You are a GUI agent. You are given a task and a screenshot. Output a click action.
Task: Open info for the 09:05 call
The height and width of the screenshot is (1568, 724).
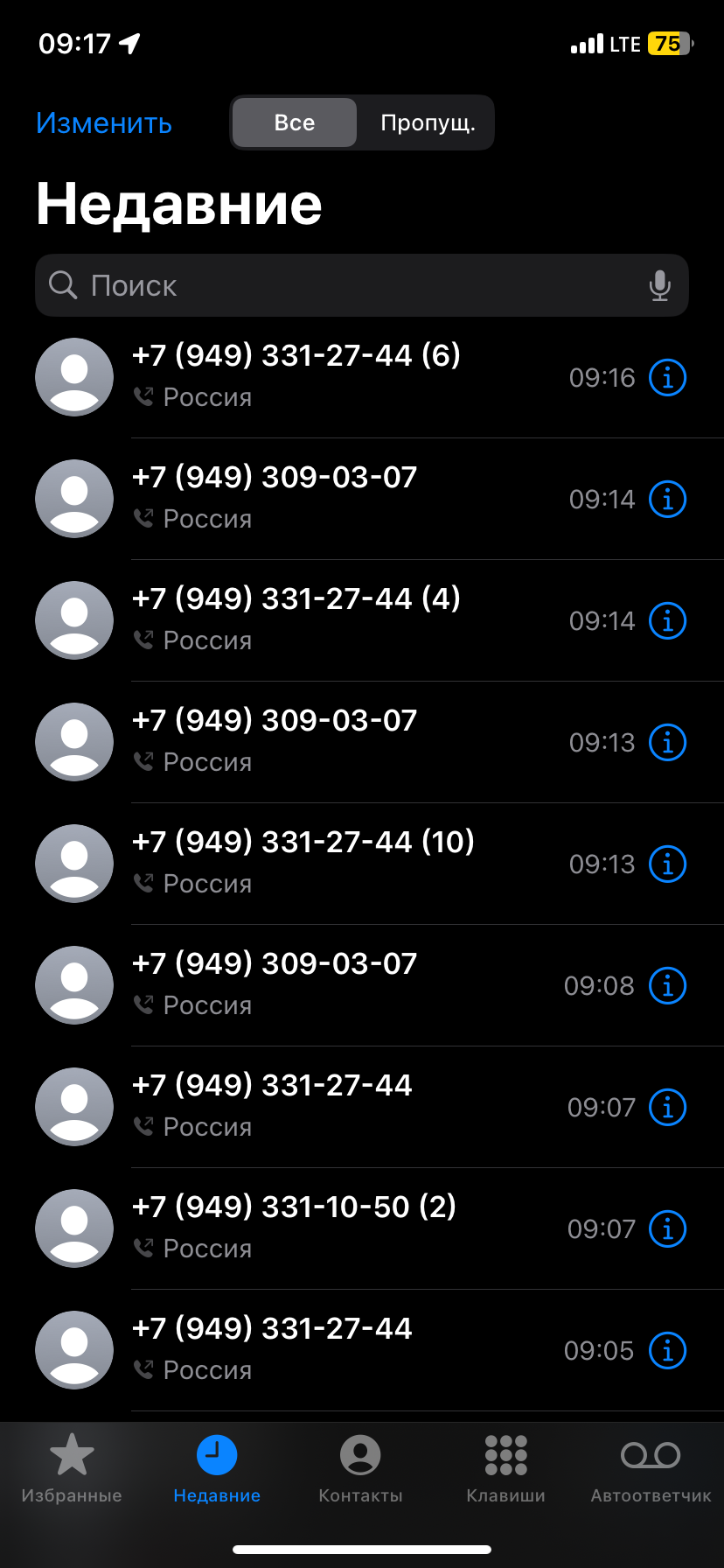[x=667, y=1351]
